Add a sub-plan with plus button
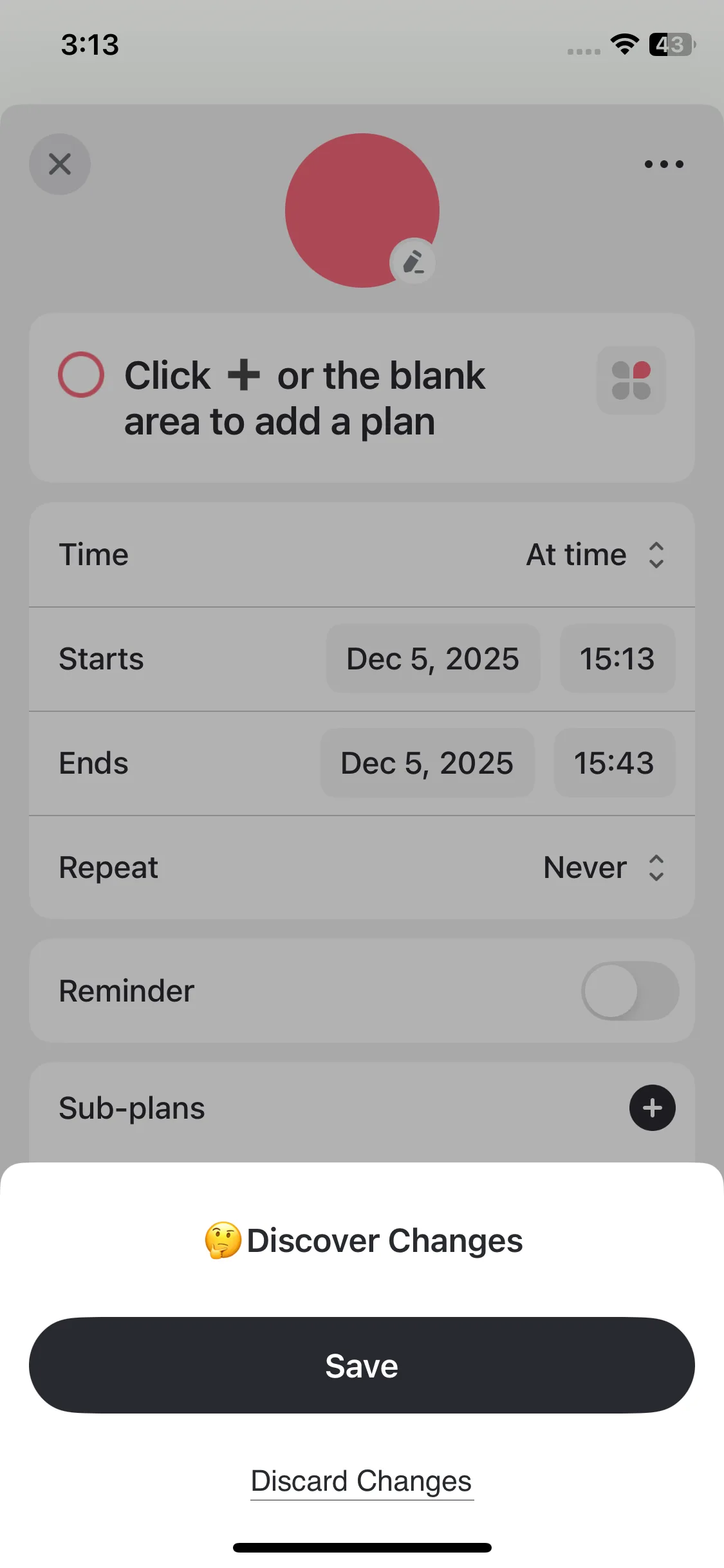This screenshot has height=1568, width=724. [652, 1108]
